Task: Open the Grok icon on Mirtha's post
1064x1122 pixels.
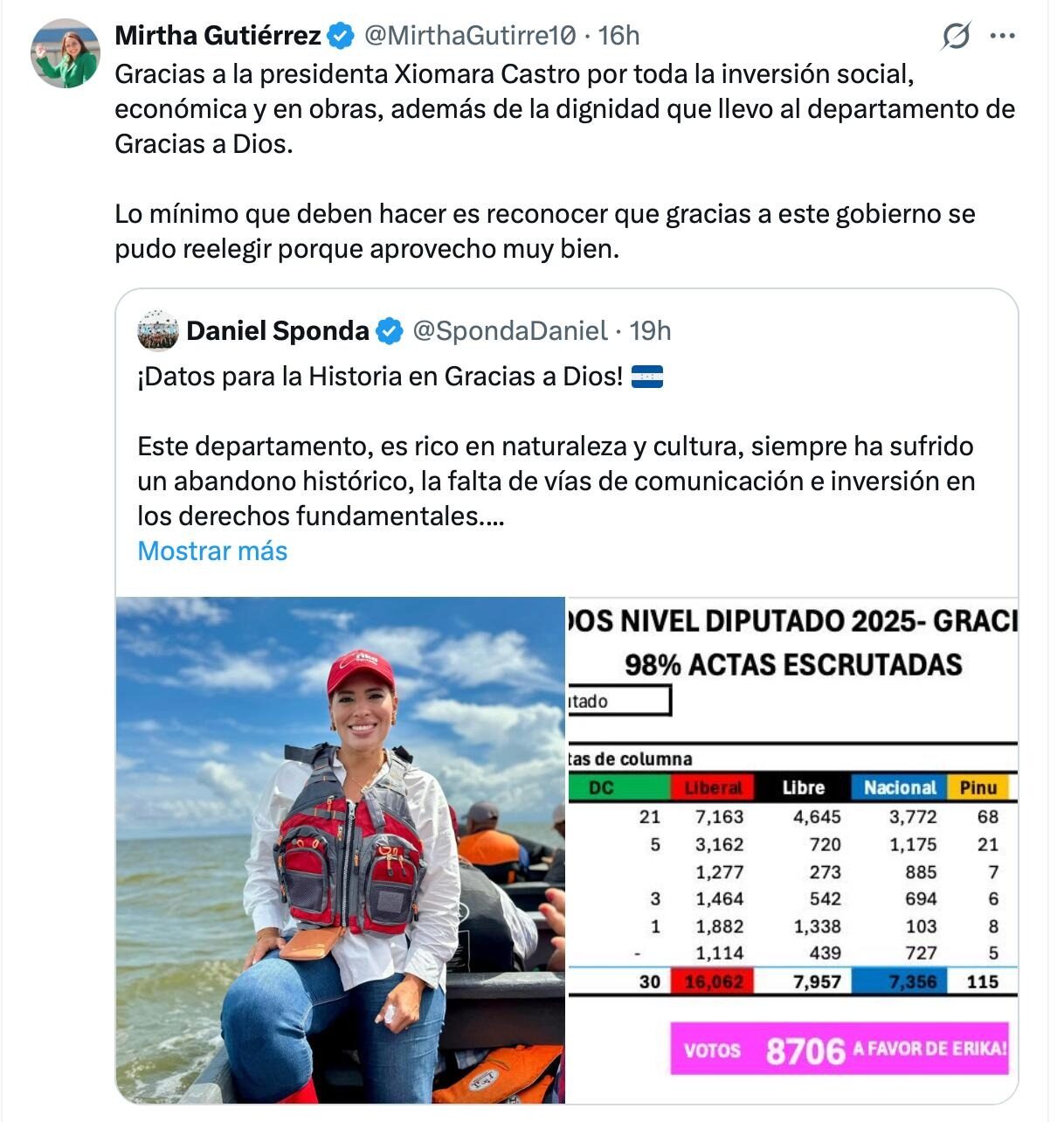Action: tap(956, 36)
